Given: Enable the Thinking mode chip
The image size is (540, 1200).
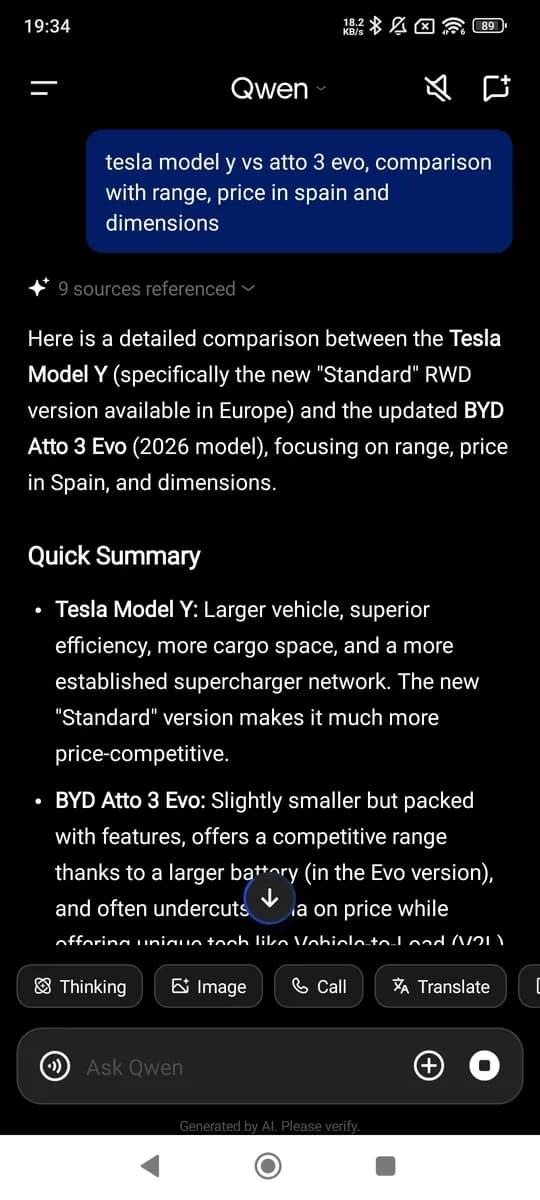Looking at the screenshot, I should point(80,986).
